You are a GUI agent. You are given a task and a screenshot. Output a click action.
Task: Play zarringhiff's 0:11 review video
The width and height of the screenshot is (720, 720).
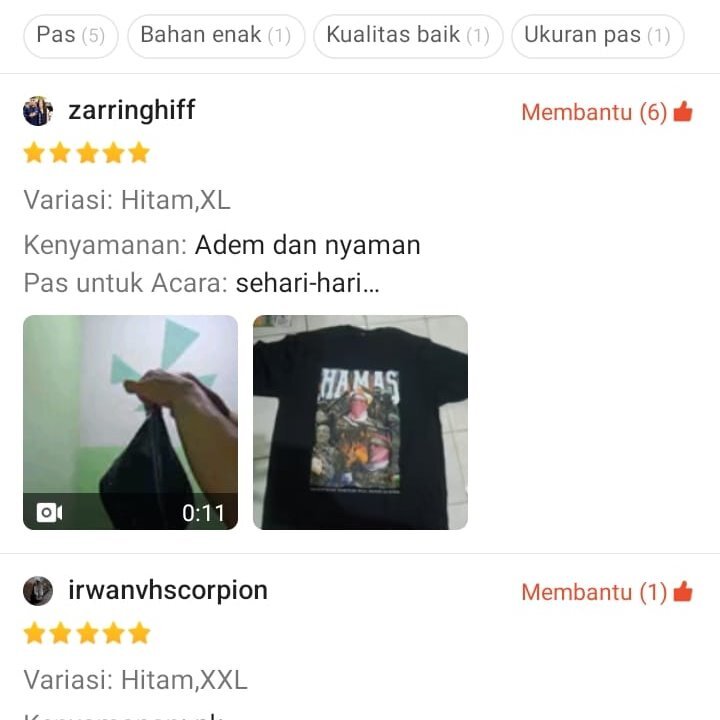(x=130, y=422)
